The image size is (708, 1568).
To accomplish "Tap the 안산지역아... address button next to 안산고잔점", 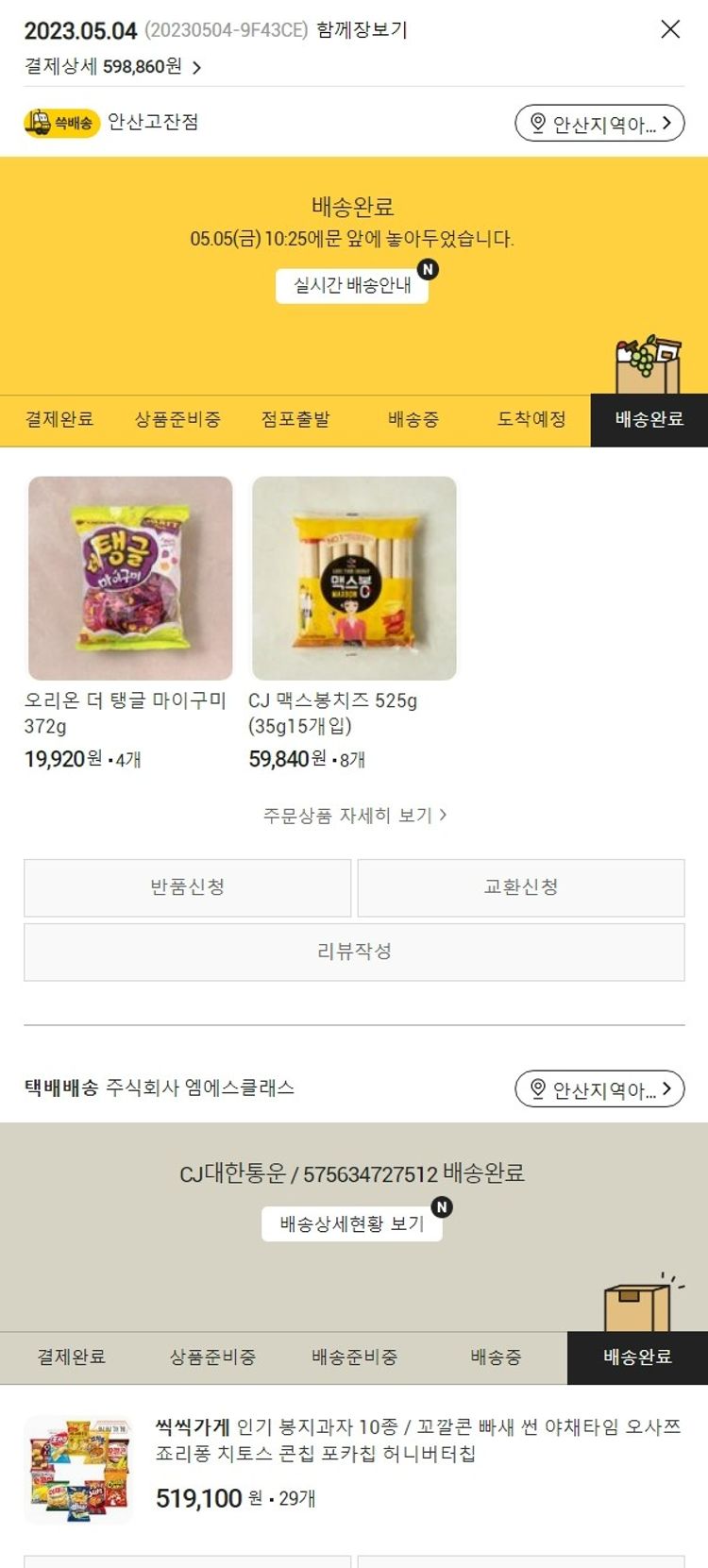I will 599,124.
